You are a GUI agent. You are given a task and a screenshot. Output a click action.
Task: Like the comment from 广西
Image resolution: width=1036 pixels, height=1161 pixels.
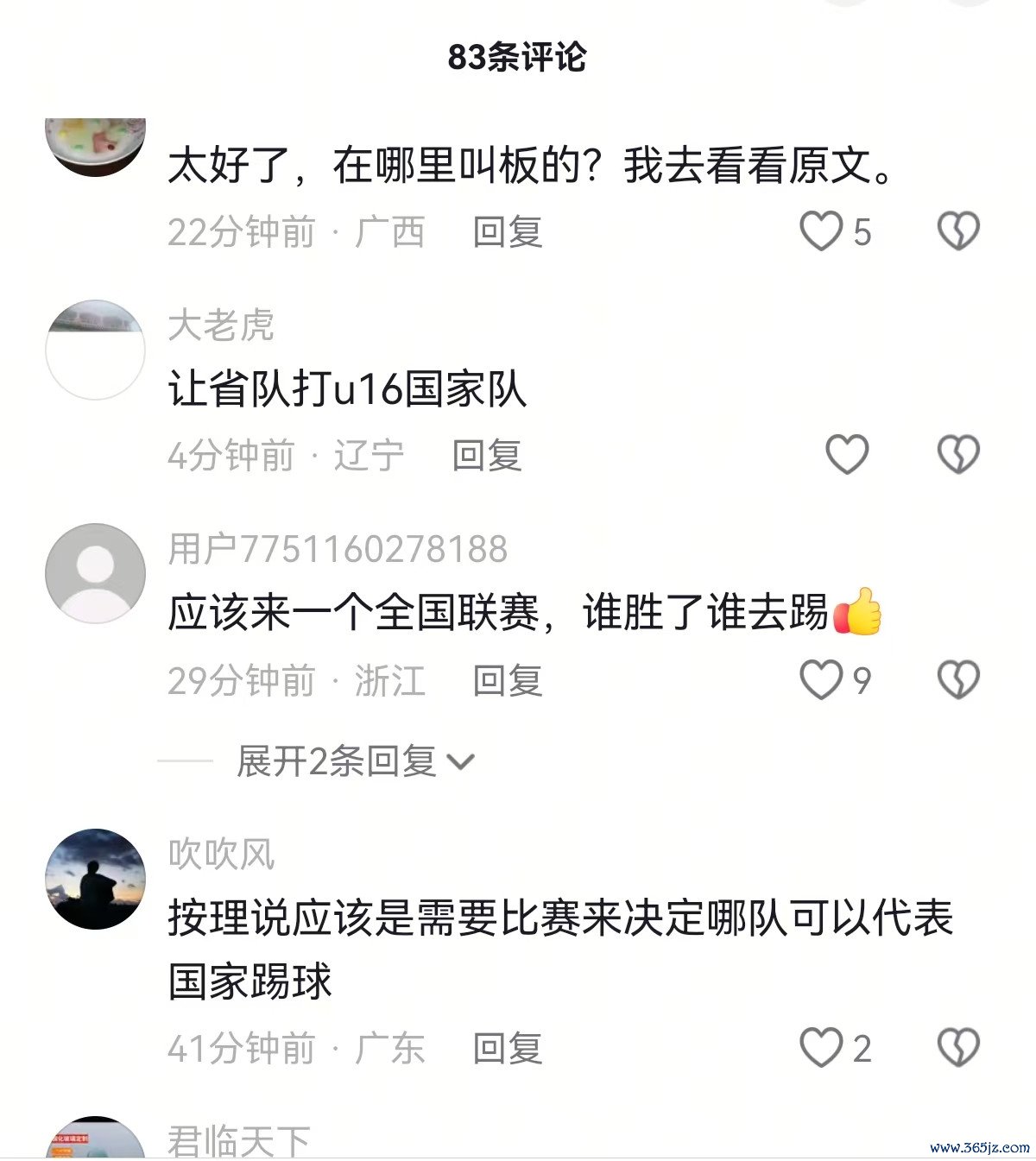(821, 231)
